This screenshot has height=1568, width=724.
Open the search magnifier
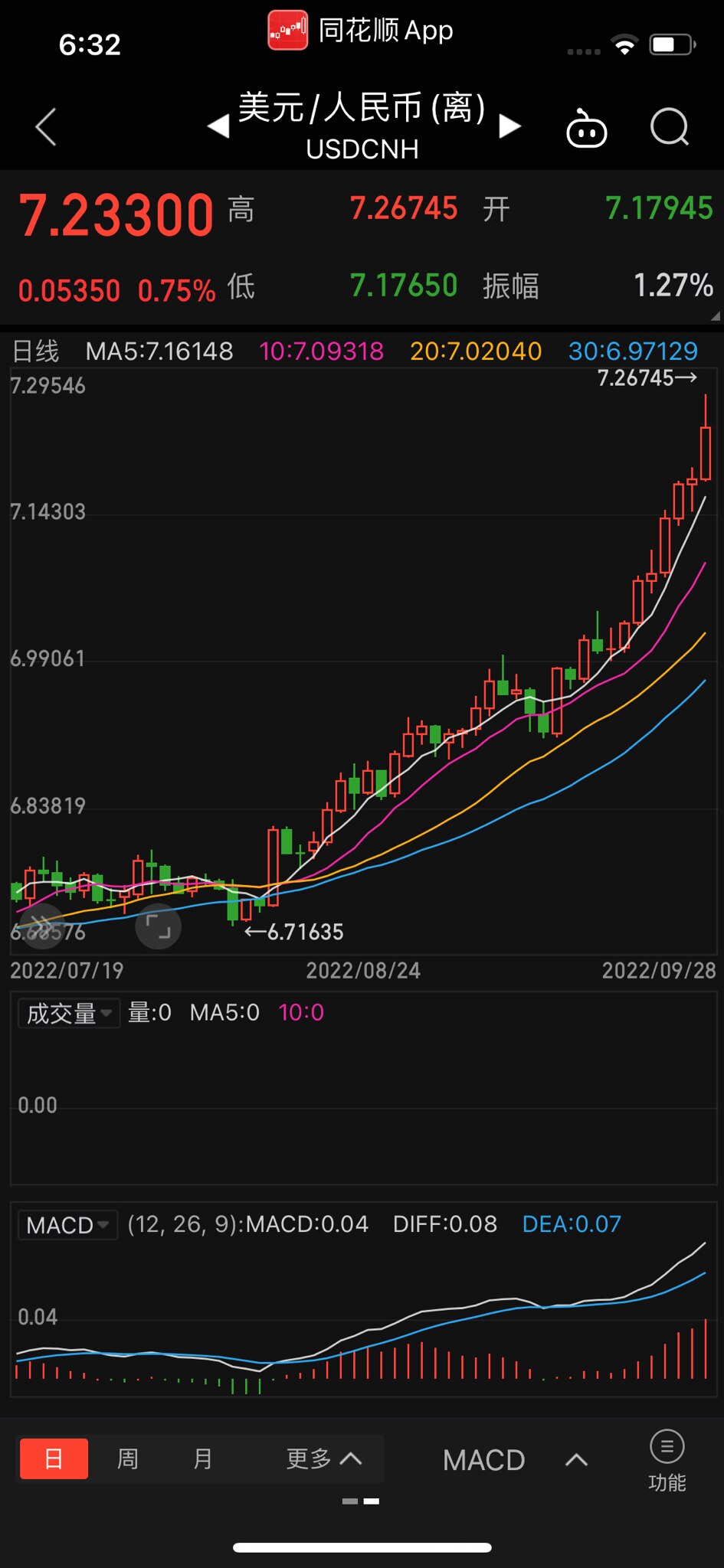pos(670,127)
